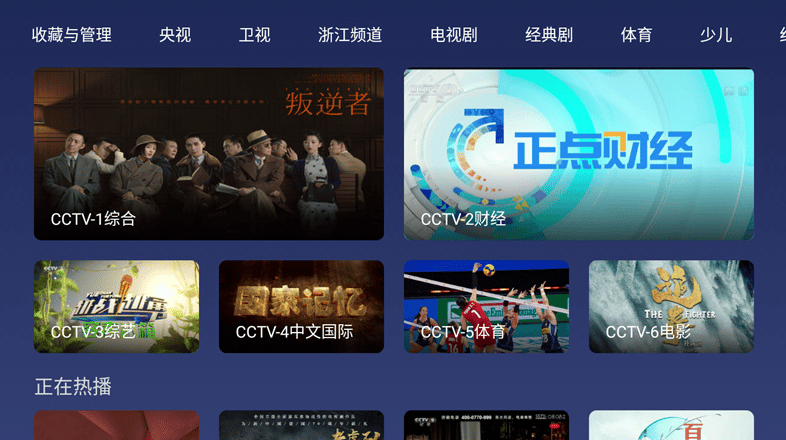The width and height of the screenshot is (786, 440).
Task: Switch to the 收藏与管理 tab
Action: tap(71, 35)
